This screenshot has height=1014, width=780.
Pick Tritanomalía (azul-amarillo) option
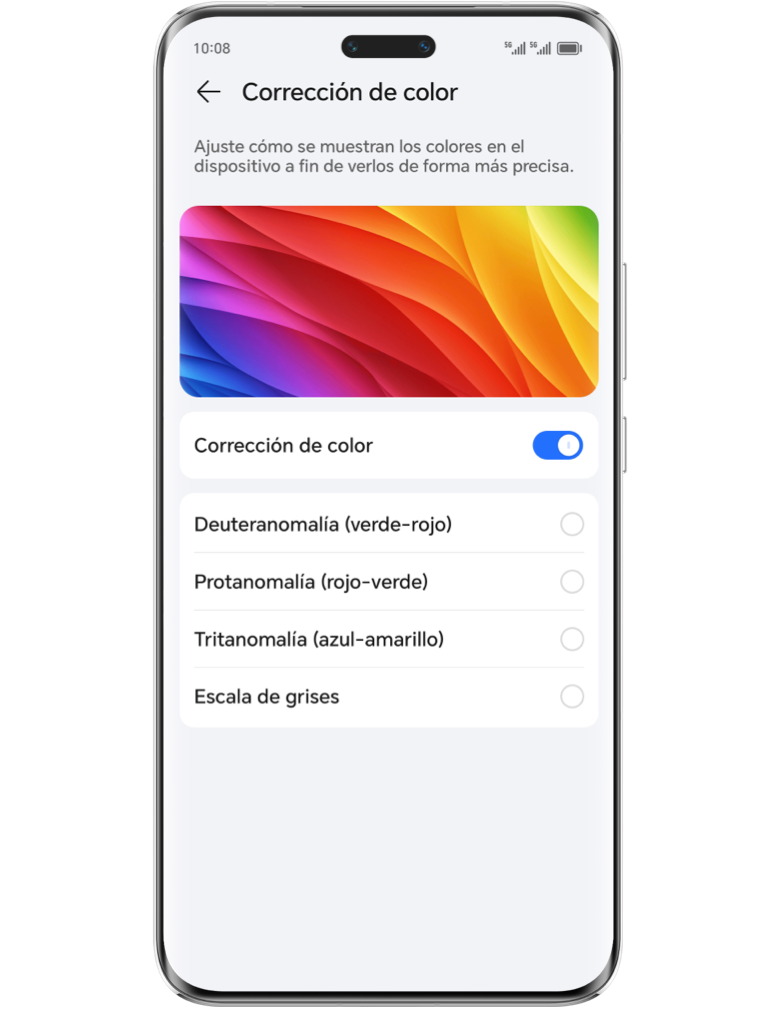point(571,639)
